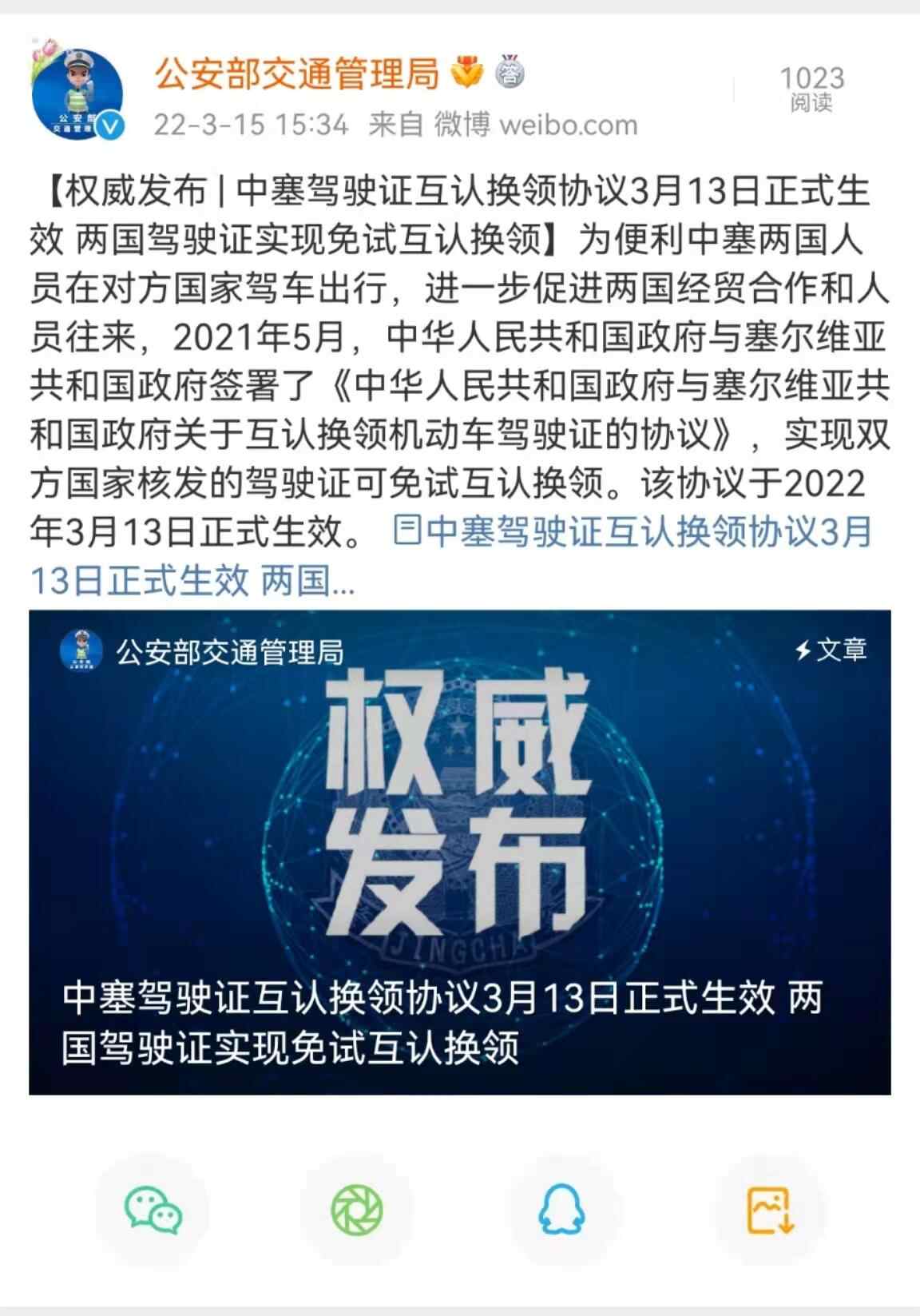Share to WeChat Moments

(x=356, y=1210)
